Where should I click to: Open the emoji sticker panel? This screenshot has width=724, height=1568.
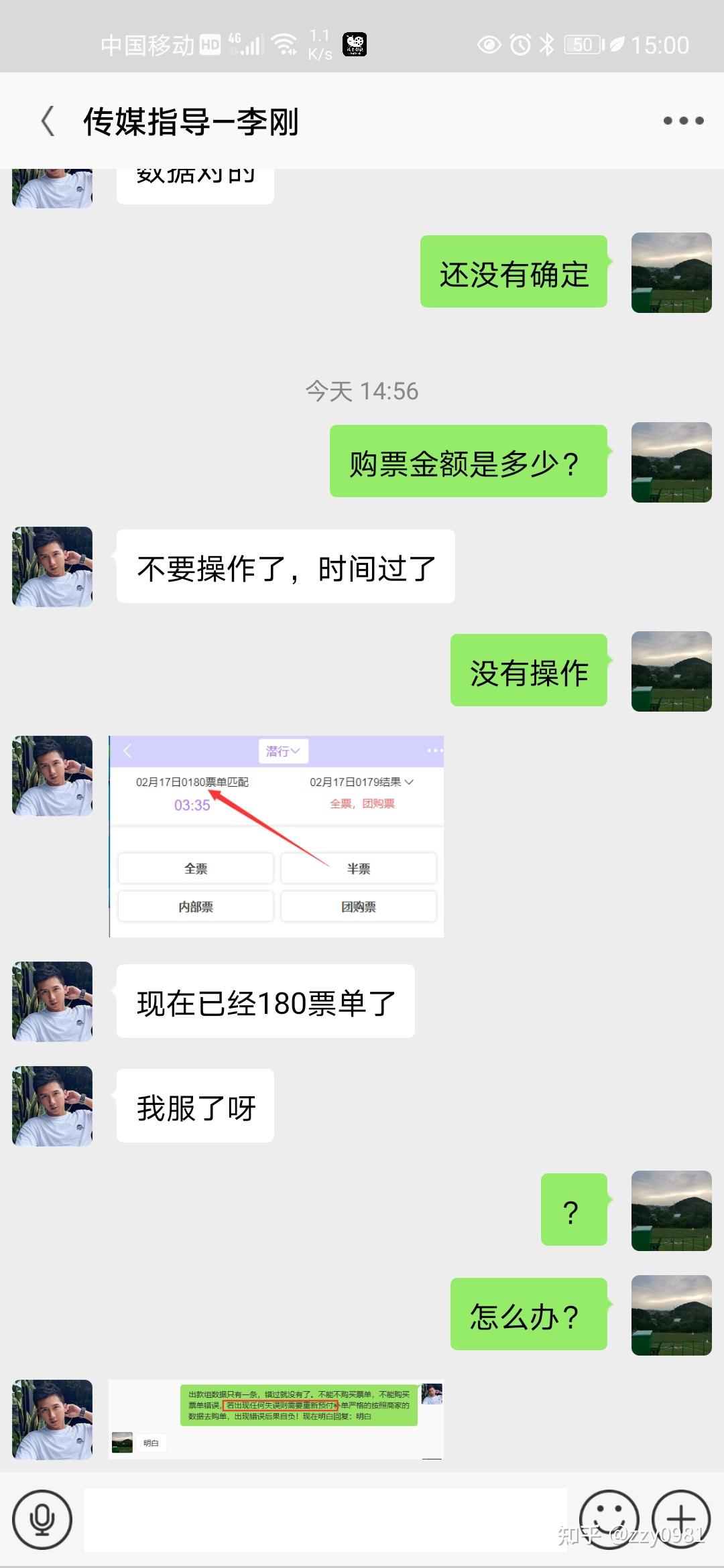(x=609, y=1520)
